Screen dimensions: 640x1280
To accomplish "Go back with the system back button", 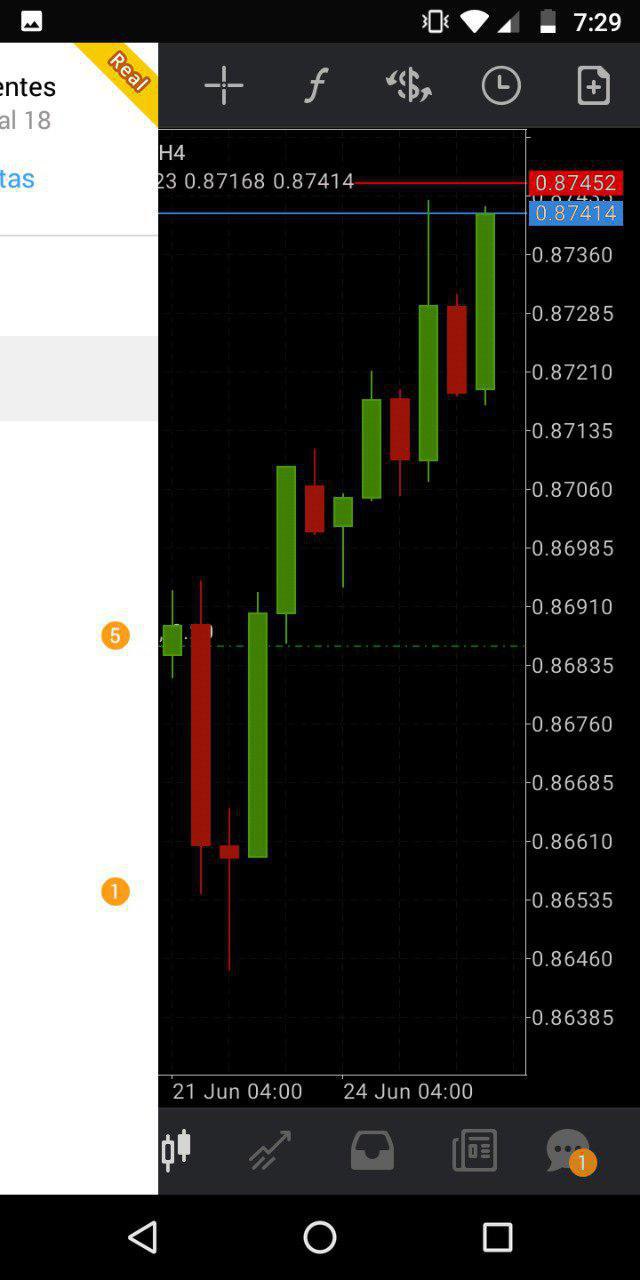I will click(x=143, y=1237).
